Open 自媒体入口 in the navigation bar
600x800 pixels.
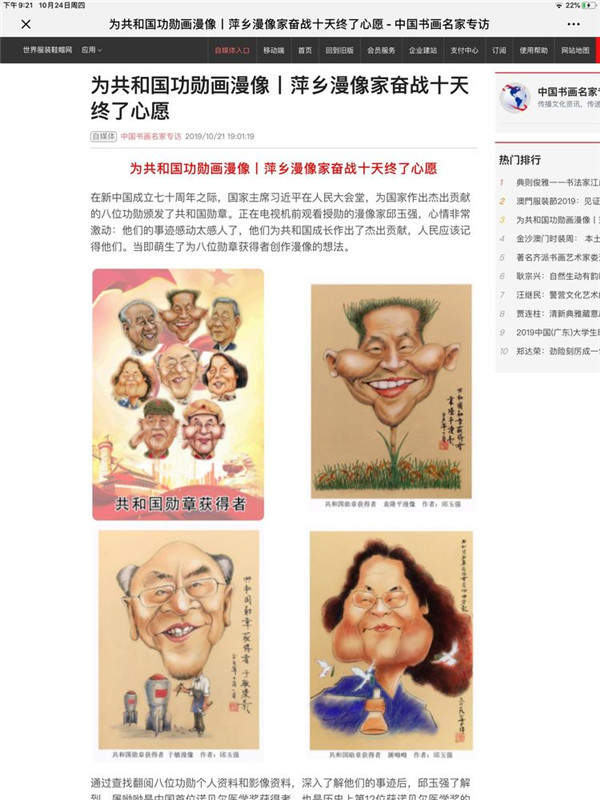[231, 50]
